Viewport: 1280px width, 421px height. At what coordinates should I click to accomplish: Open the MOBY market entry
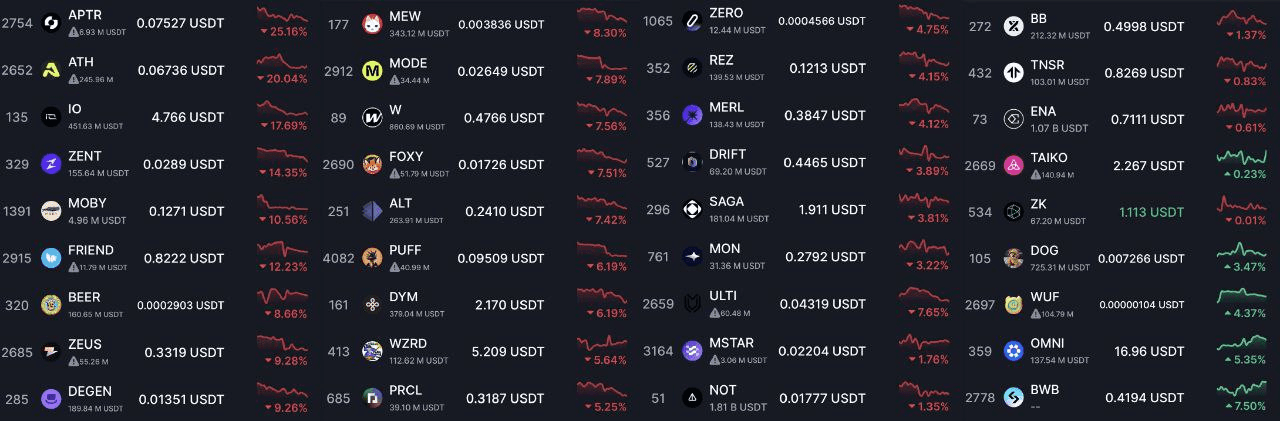click(87, 204)
